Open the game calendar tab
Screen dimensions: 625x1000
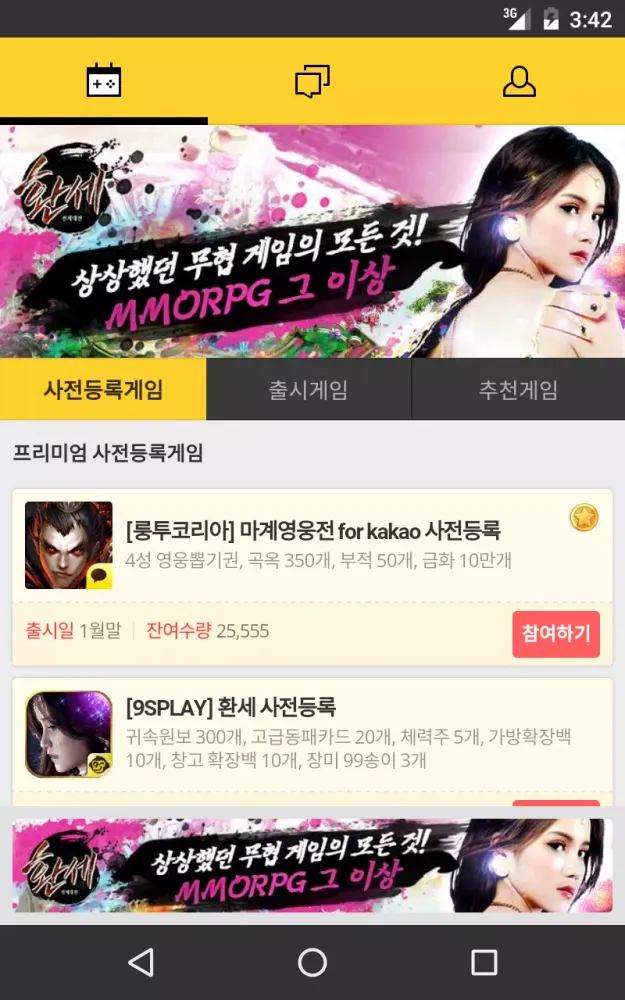[x=104, y=81]
